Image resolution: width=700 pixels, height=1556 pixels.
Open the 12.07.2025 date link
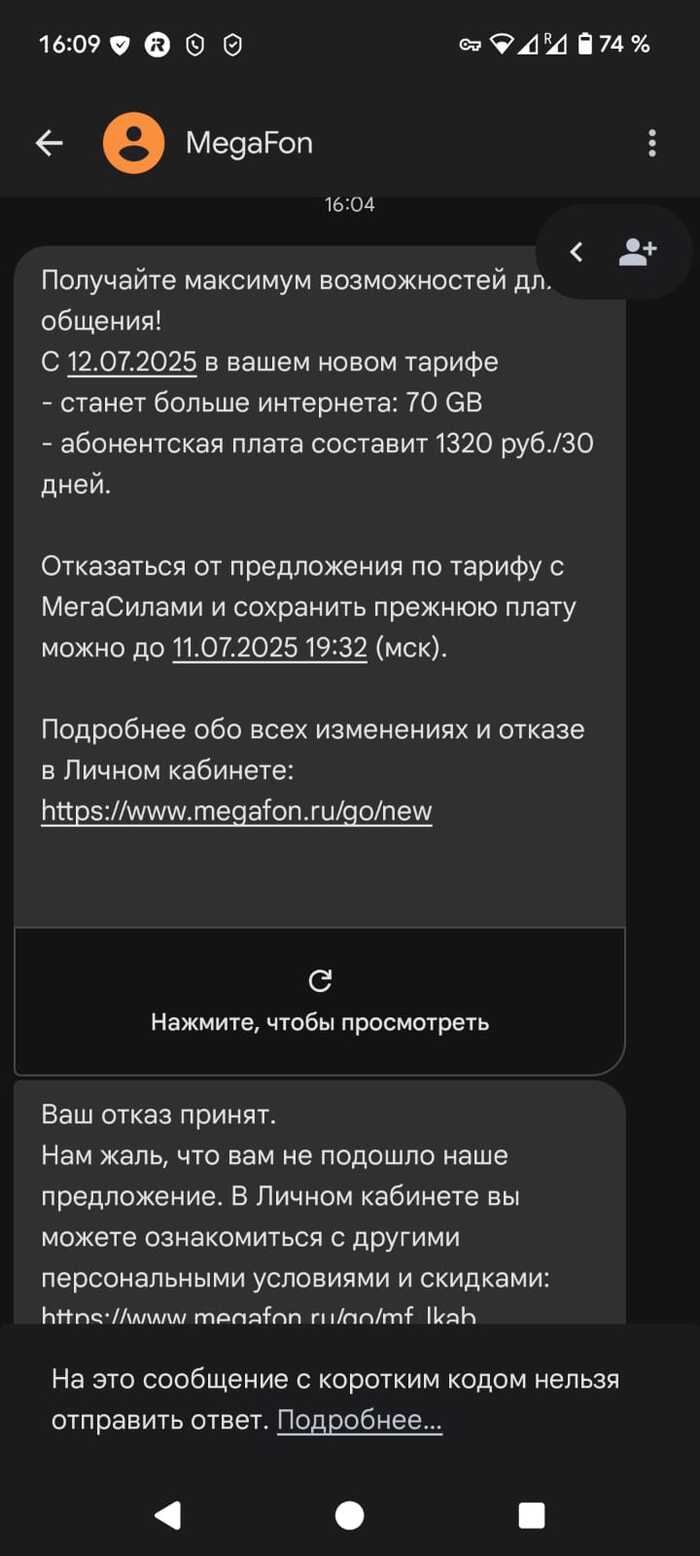(x=131, y=361)
